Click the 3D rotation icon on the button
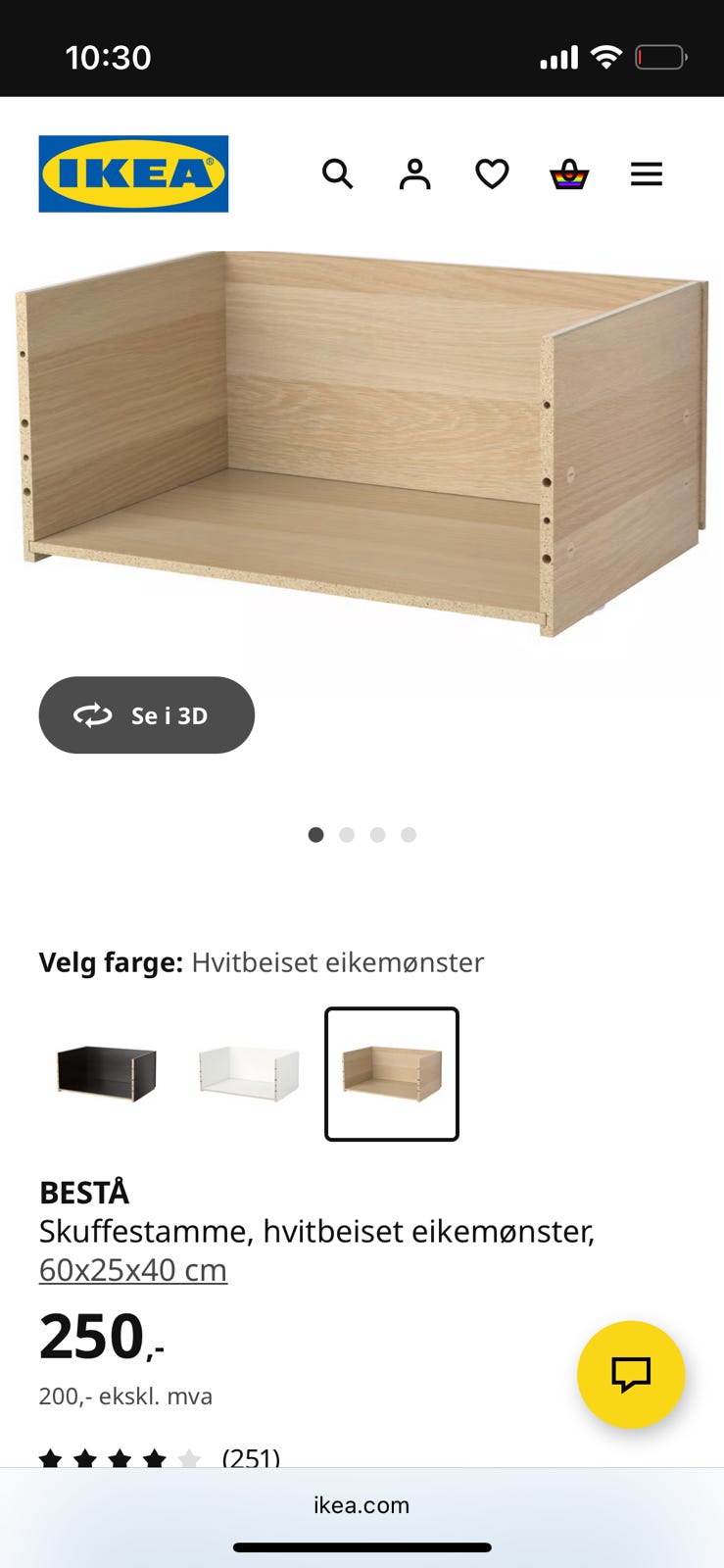Viewport: 724px width, 1568px height. click(x=93, y=715)
